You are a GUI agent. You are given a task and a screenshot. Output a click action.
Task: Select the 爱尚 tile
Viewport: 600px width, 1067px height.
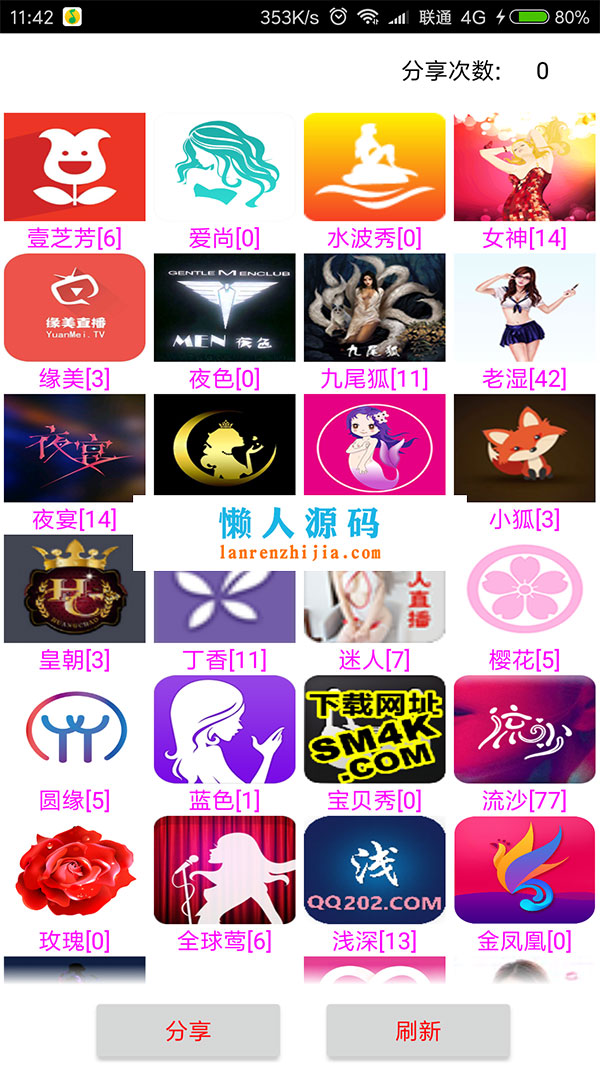tap(225, 167)
